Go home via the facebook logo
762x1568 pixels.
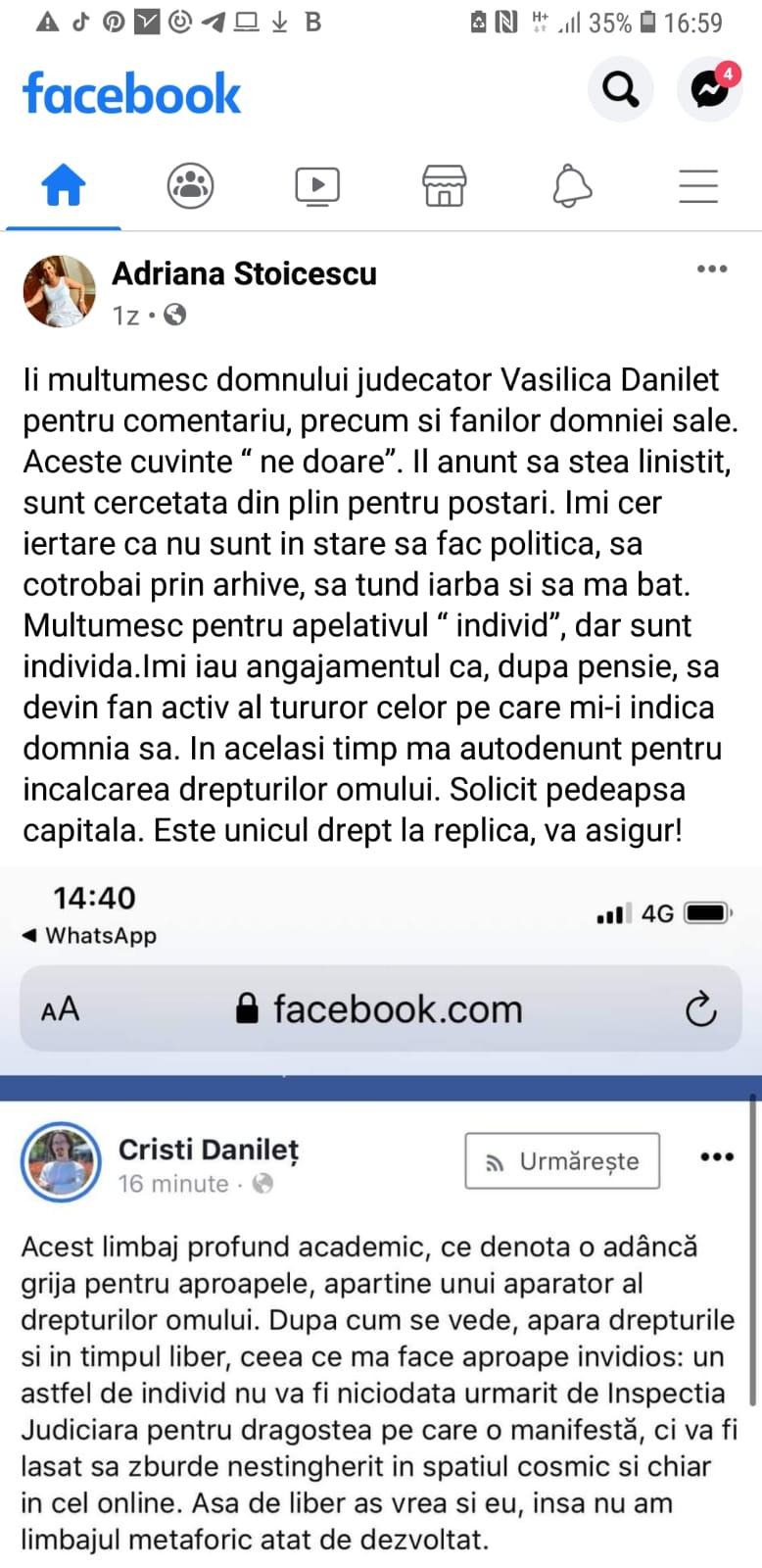click(131, 93)
